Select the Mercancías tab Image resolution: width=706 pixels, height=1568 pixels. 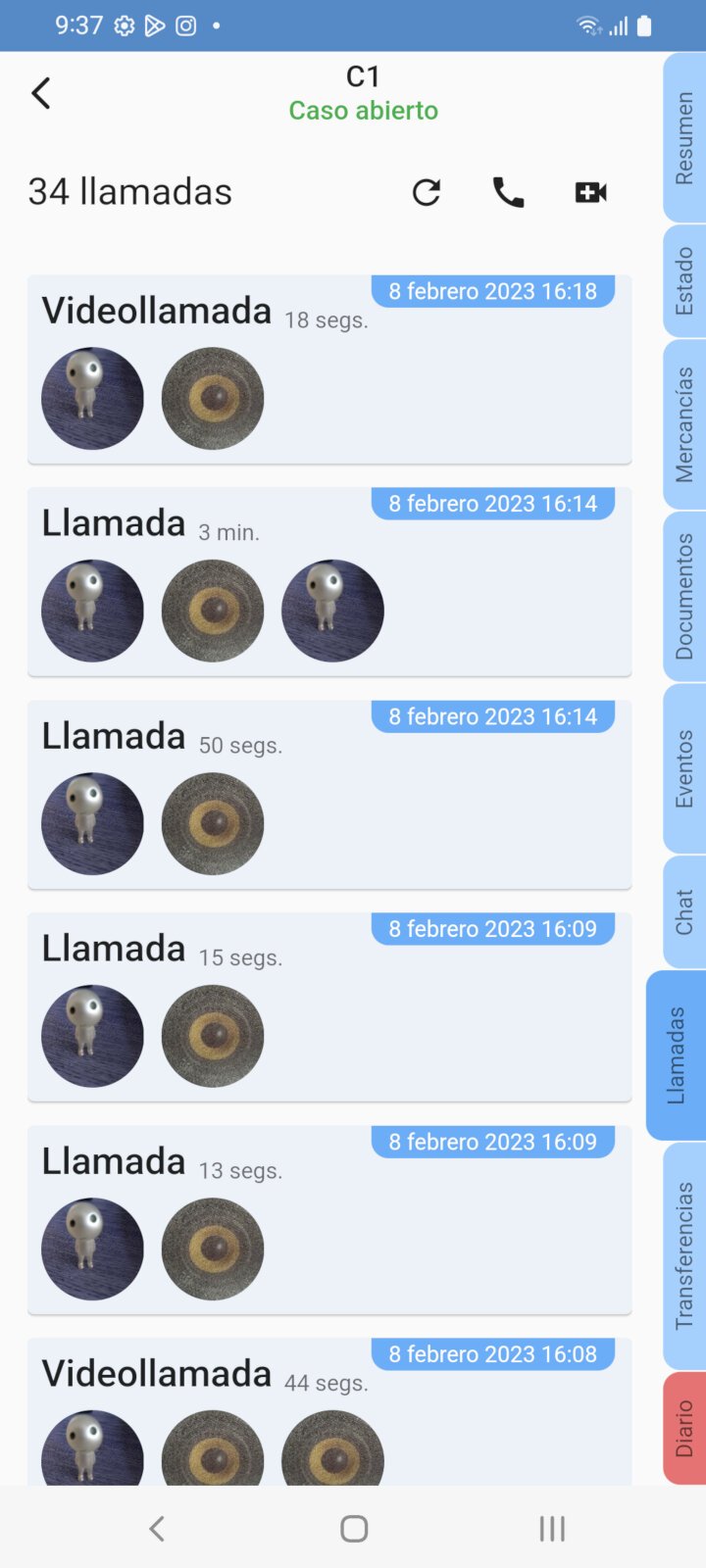pos(684,424)
